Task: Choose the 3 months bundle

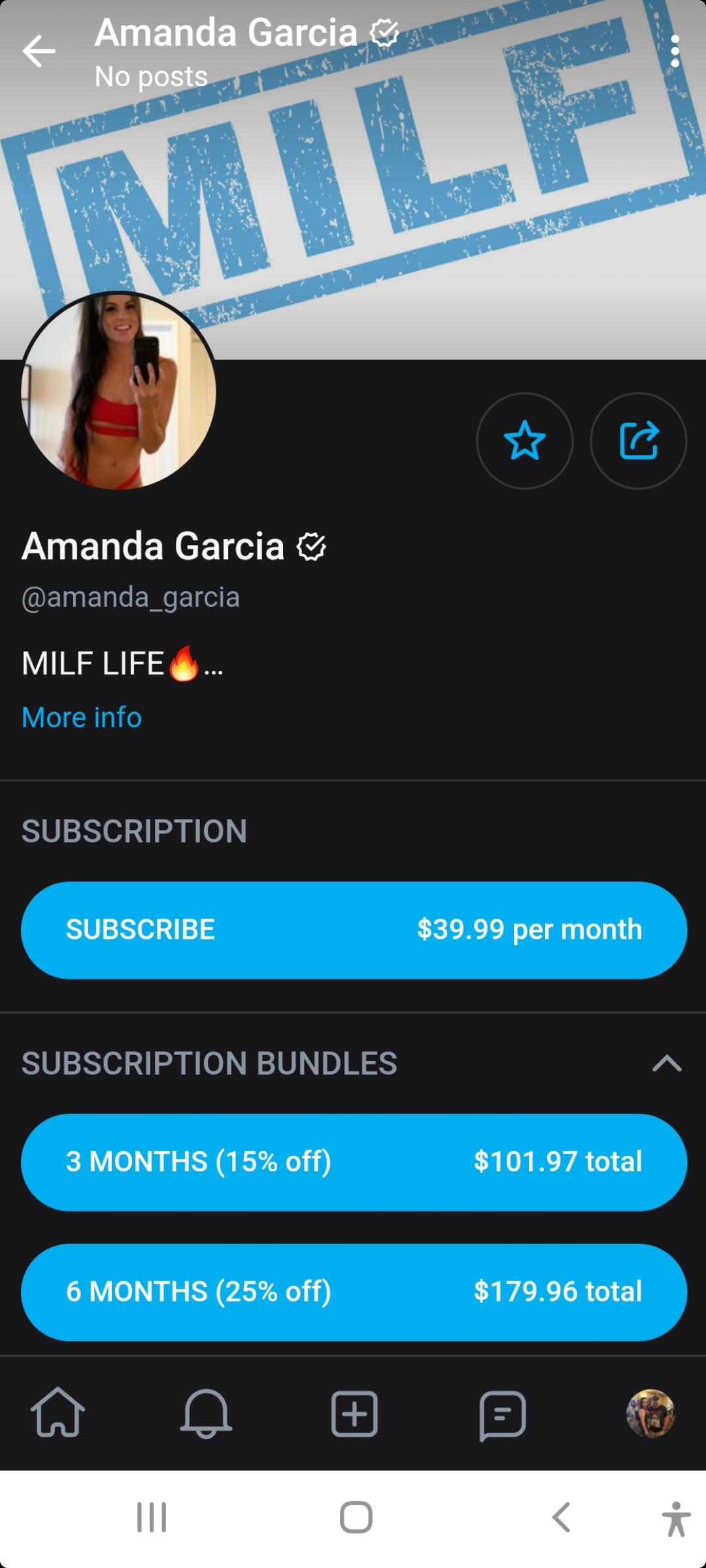Action: [354, 1162]
